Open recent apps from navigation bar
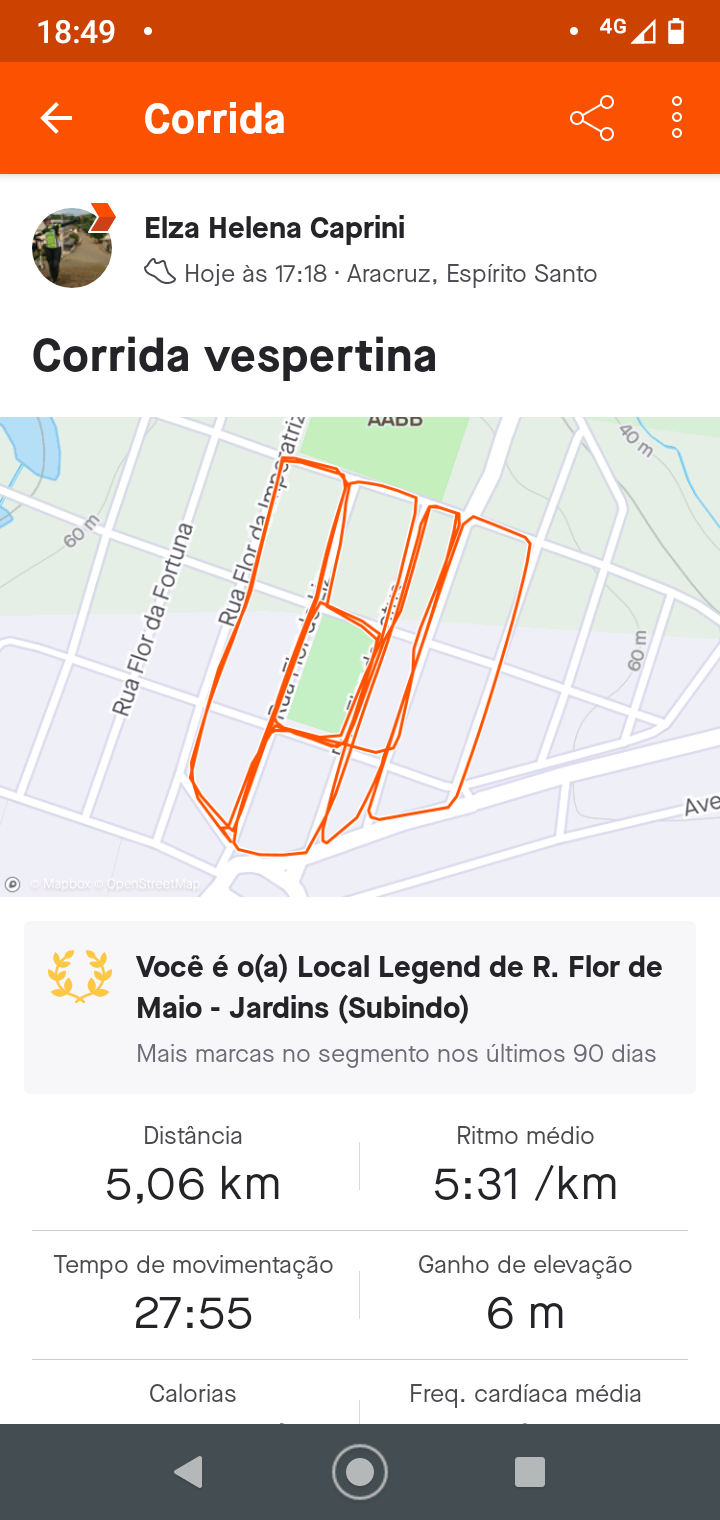The height and width of the screenshot is (1520, 720). pos(529,1472)
